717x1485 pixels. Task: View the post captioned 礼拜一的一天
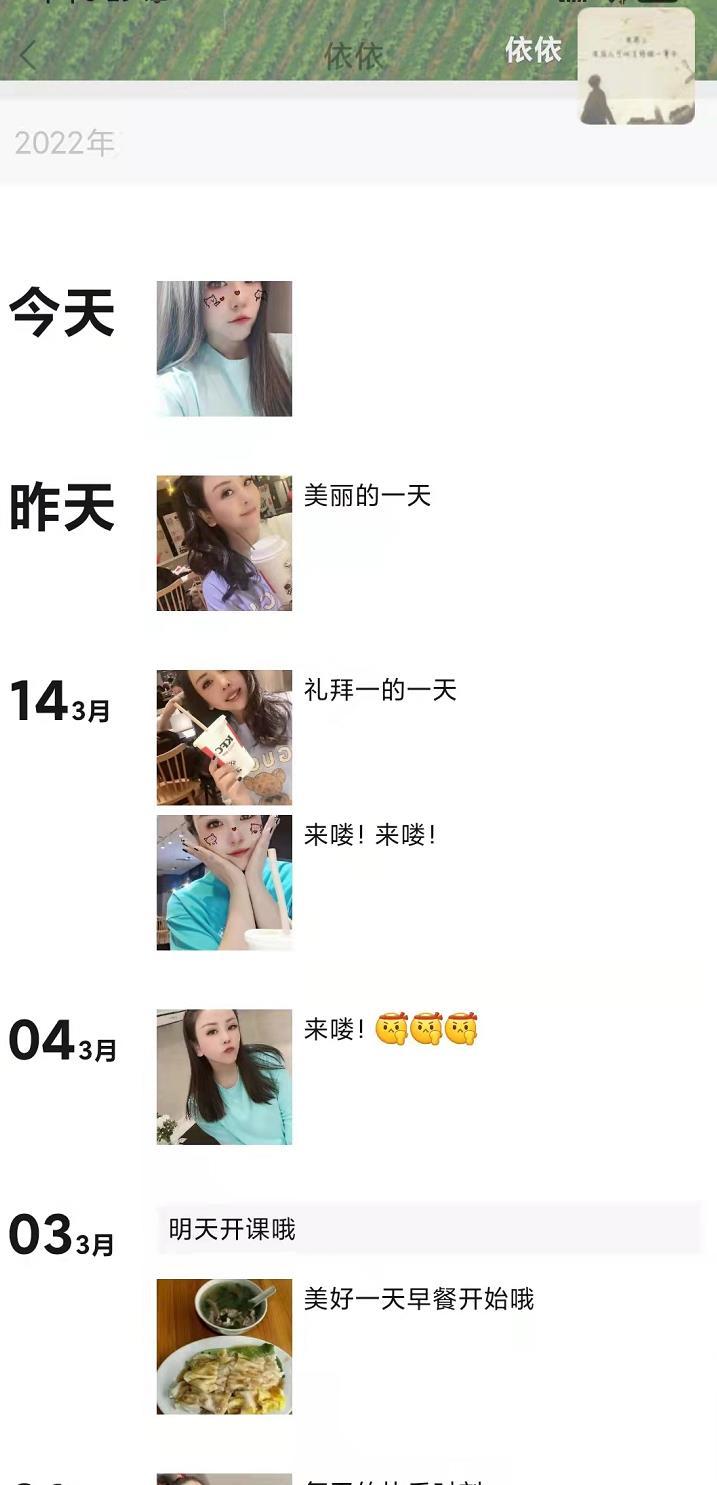click(x=224, y=737)
